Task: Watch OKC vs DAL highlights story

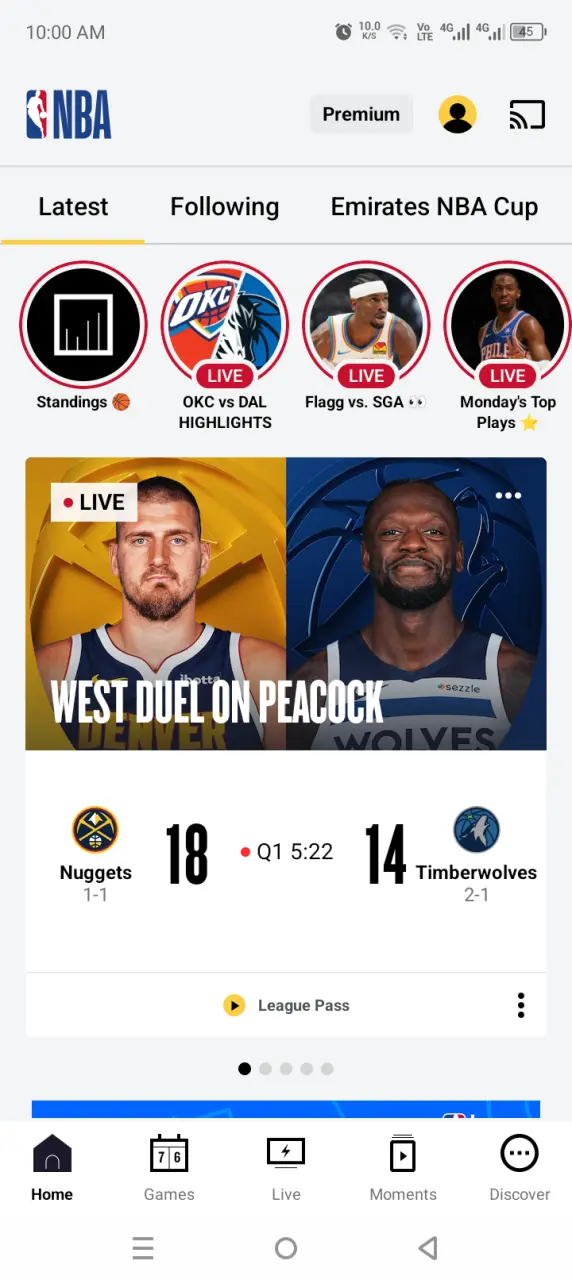Action: coord(225,346)
